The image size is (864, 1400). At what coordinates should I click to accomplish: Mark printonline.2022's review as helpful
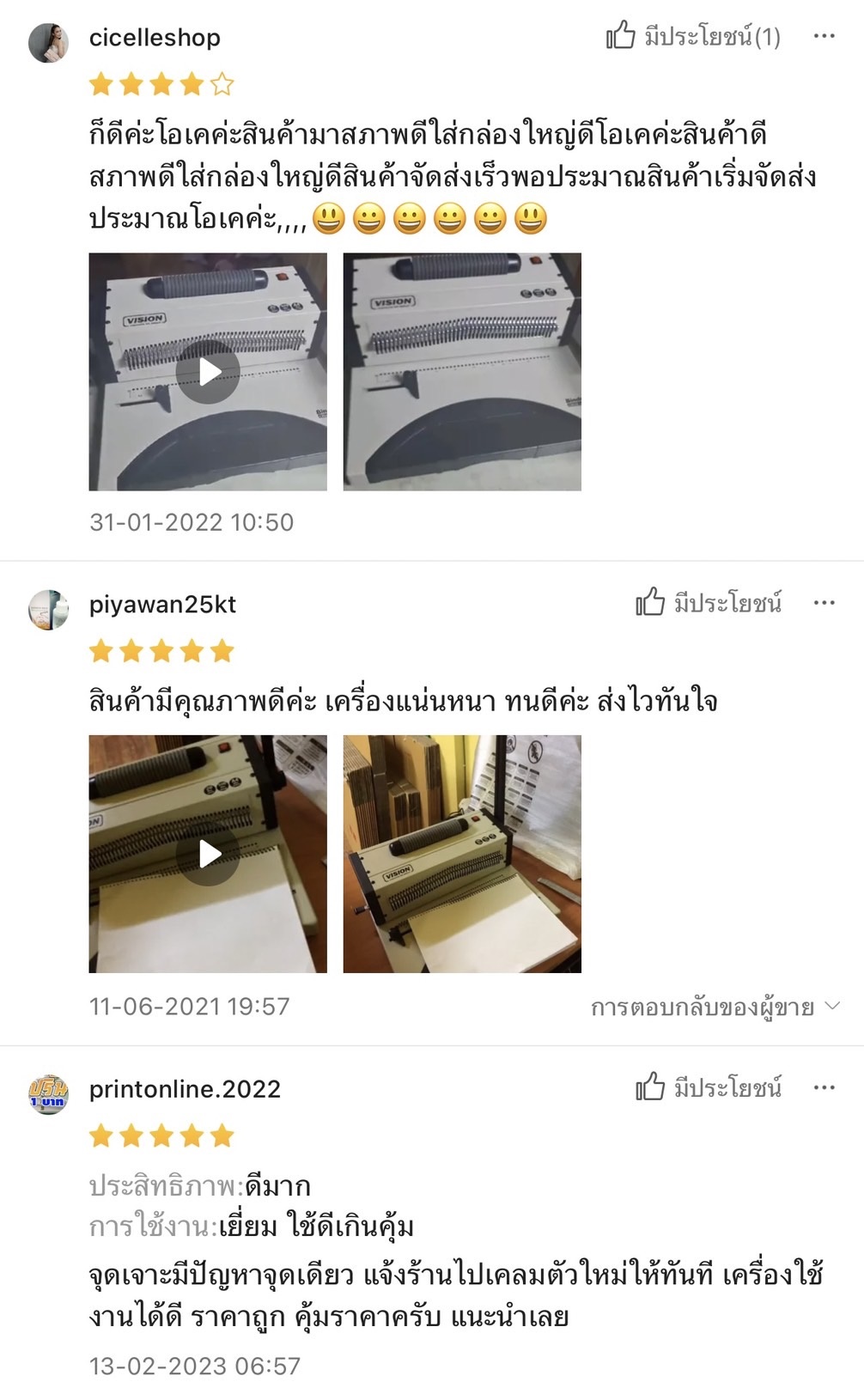[x=709, y=1087]
